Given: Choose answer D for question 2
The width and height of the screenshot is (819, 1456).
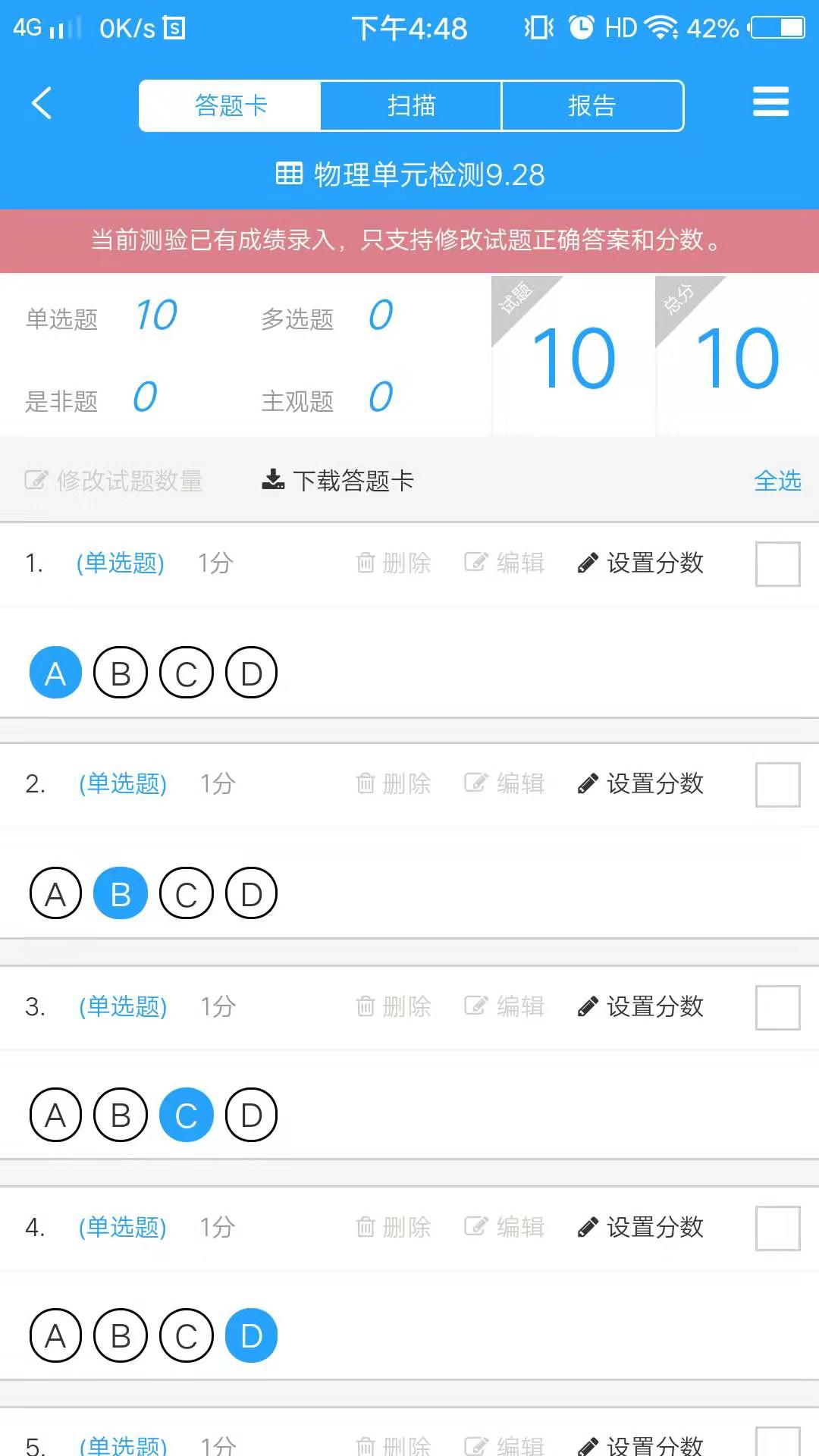Looking at the screenshot, I should (x=251, y=893).
